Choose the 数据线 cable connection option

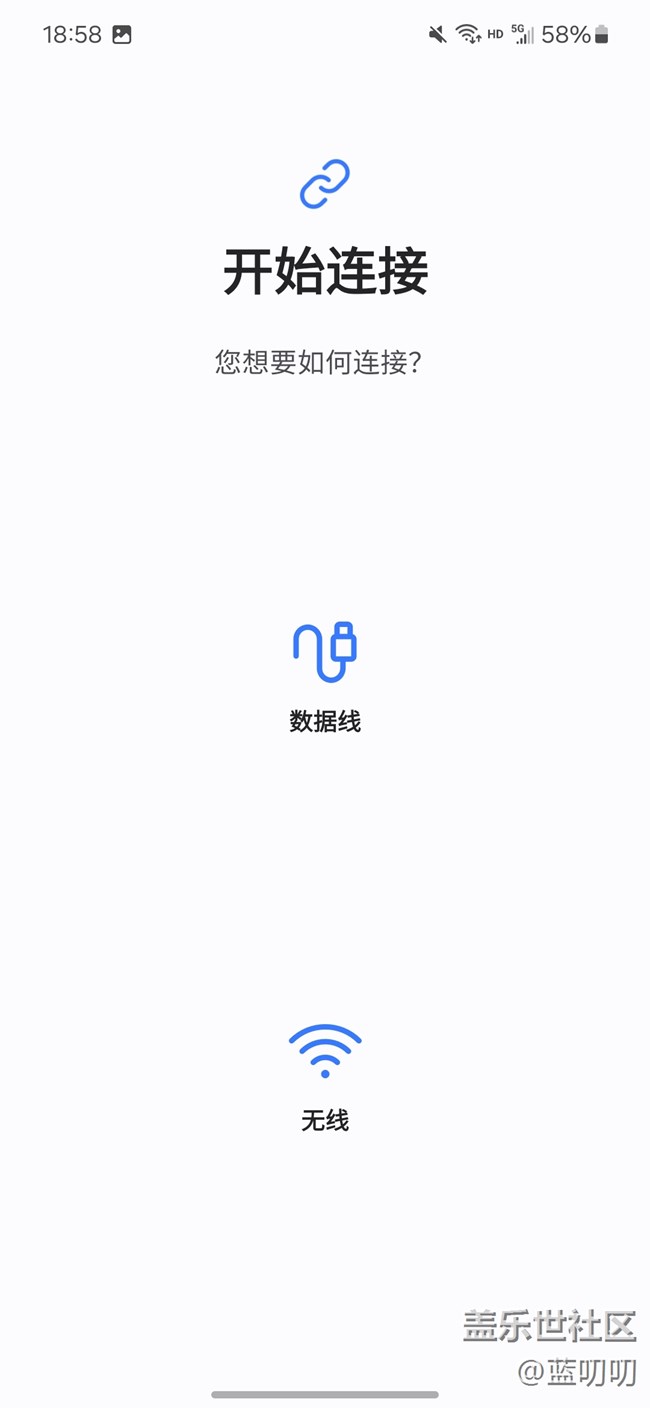[325, 677]
